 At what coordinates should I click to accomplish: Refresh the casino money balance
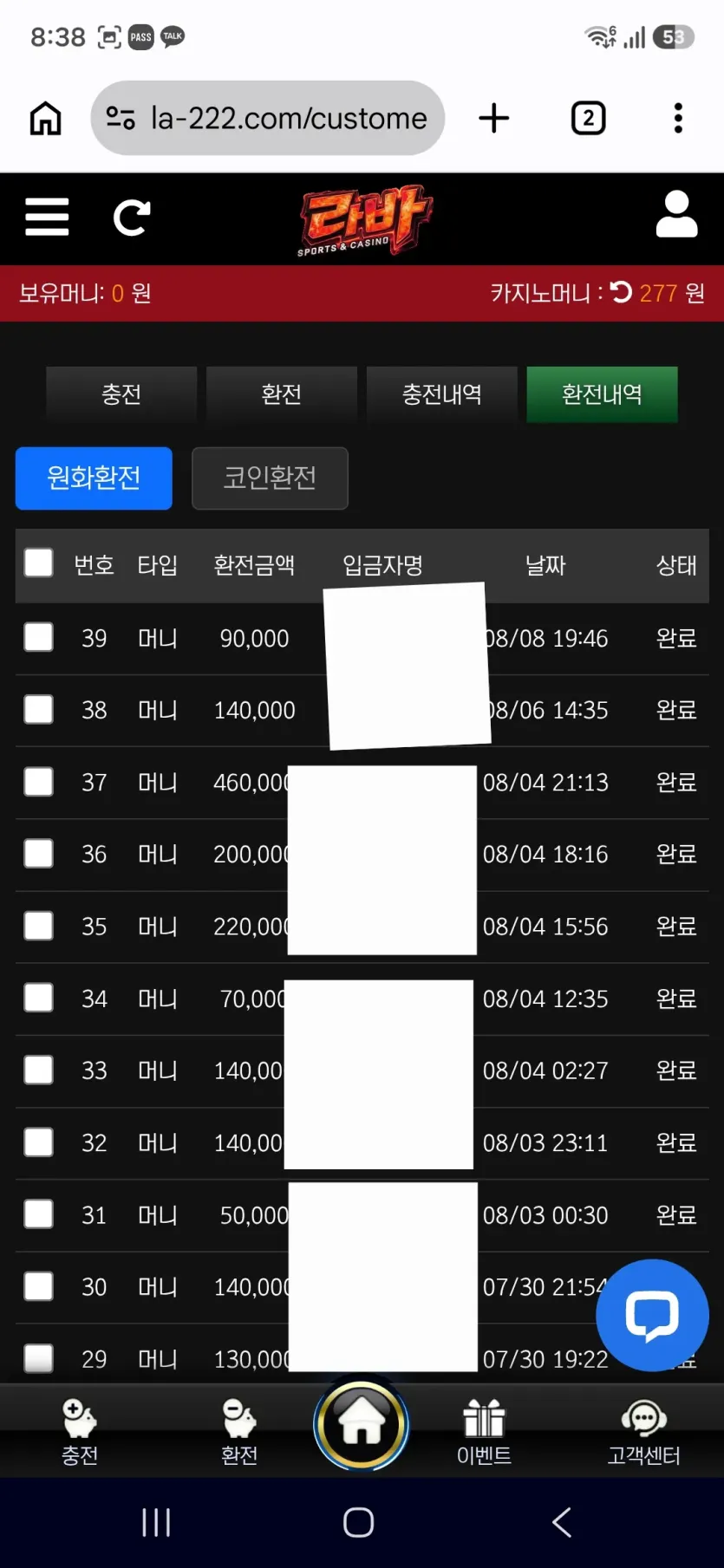(x=621, y=292)
